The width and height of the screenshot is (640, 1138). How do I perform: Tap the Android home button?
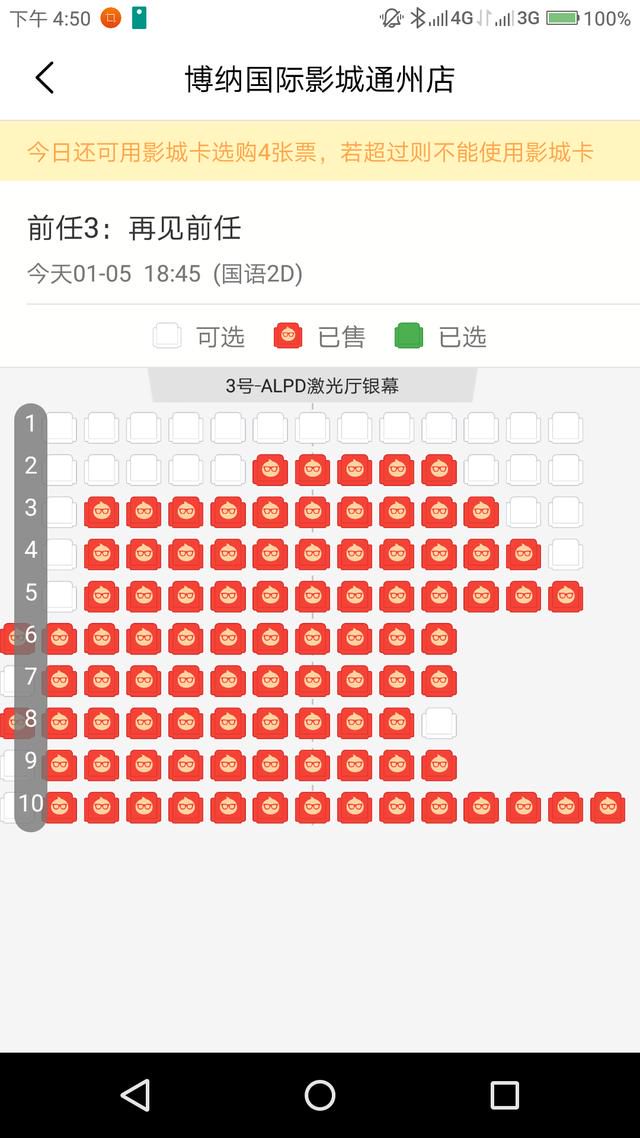pos(320,1095)
